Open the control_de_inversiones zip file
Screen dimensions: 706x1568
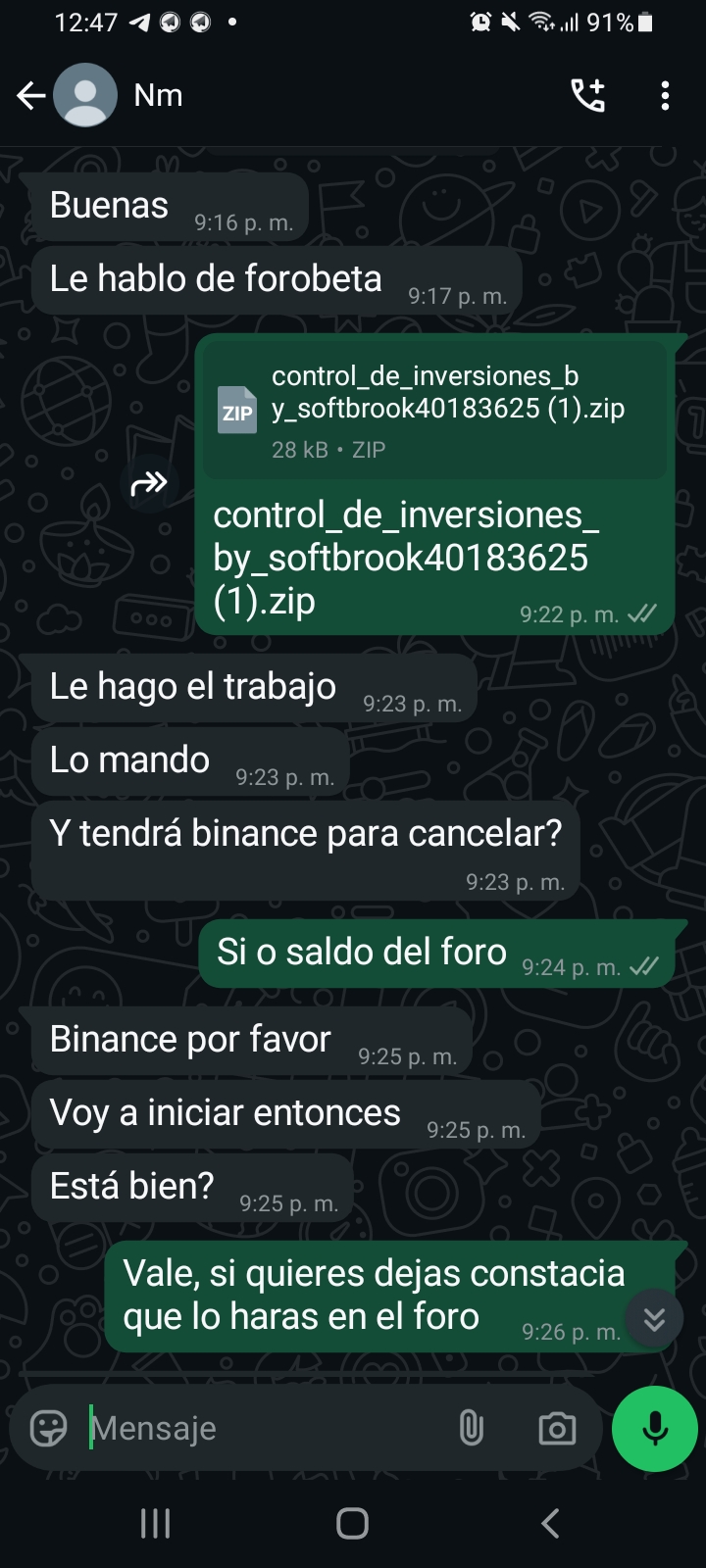coord(435,411)
